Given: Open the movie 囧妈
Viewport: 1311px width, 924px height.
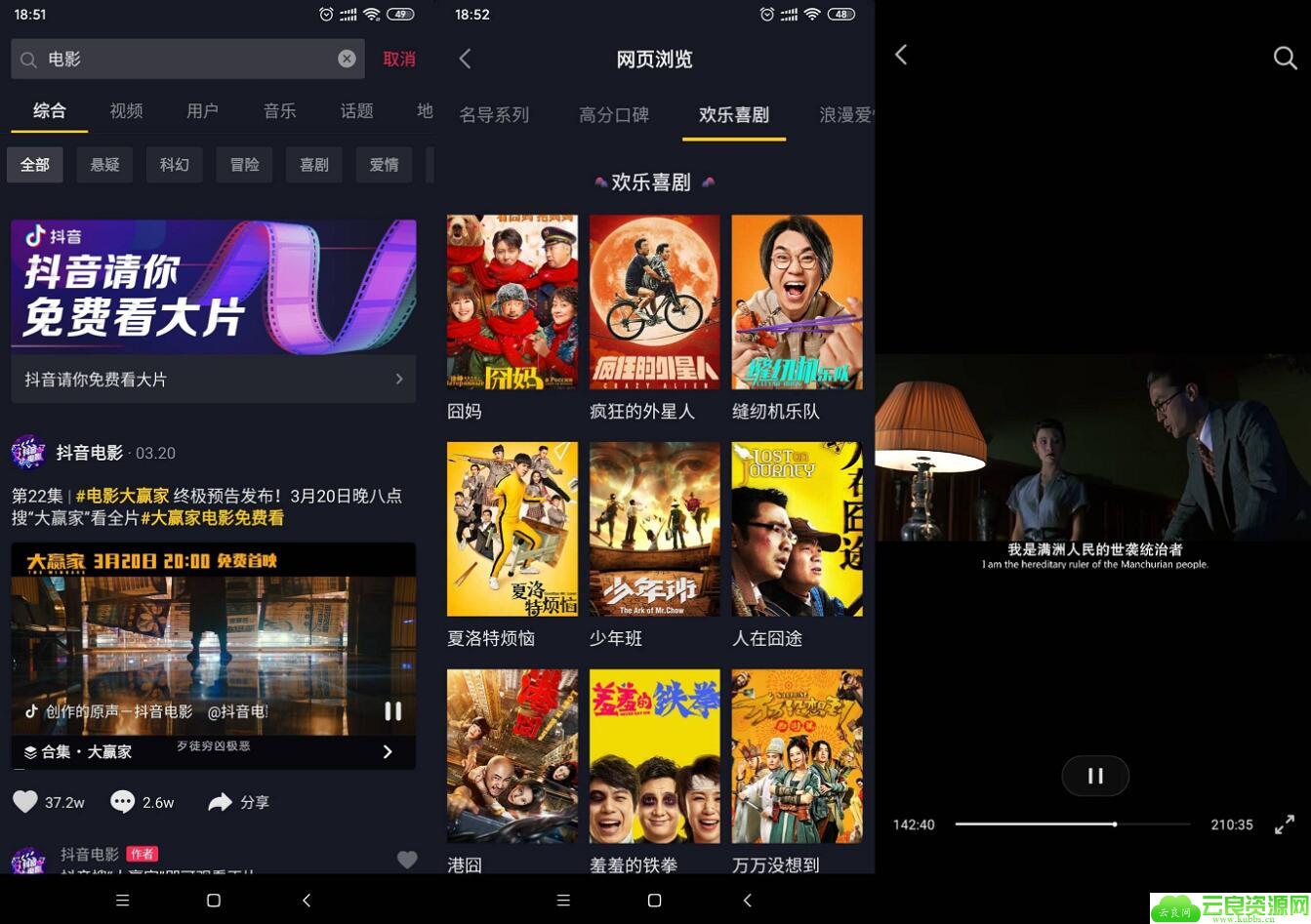Looking at the screenshot, I should tap(512, 302).
